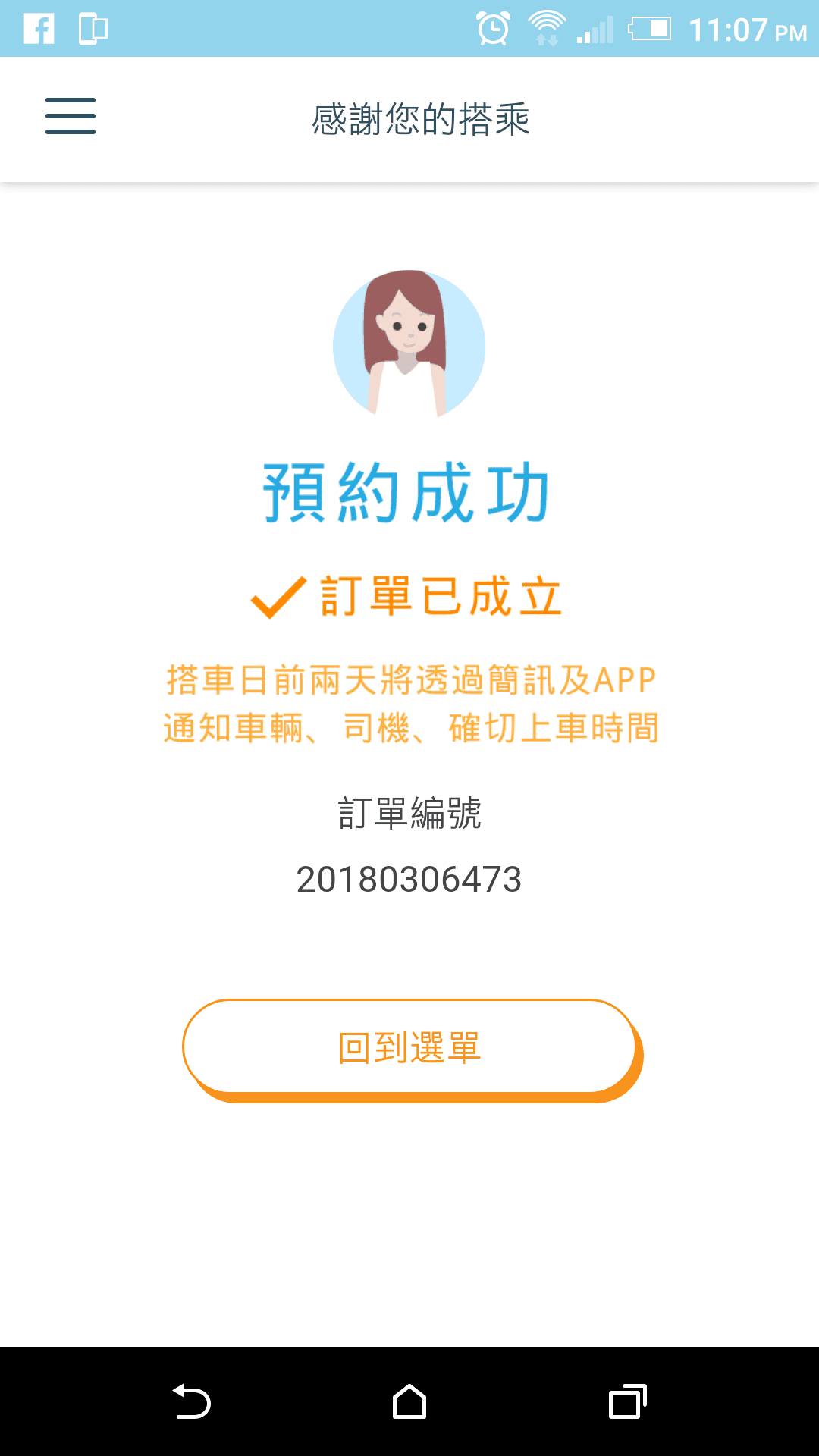Tap the user avatar illustration
Image resolution: width=819 pixels, height=1456 pixels.
coord(408,345)
